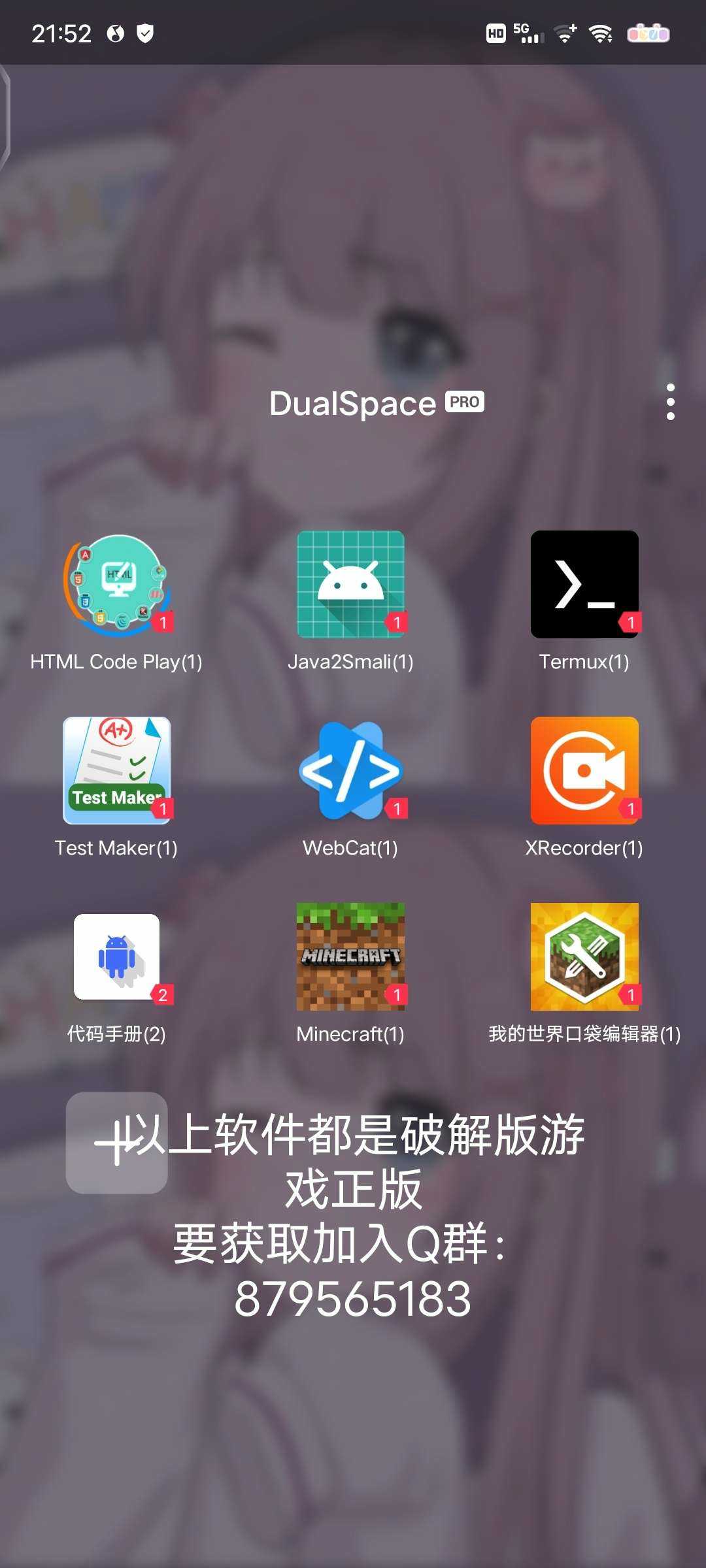Tap the plus button to add app
This screenshot has width=706, height=1568.
point(116,1143)
